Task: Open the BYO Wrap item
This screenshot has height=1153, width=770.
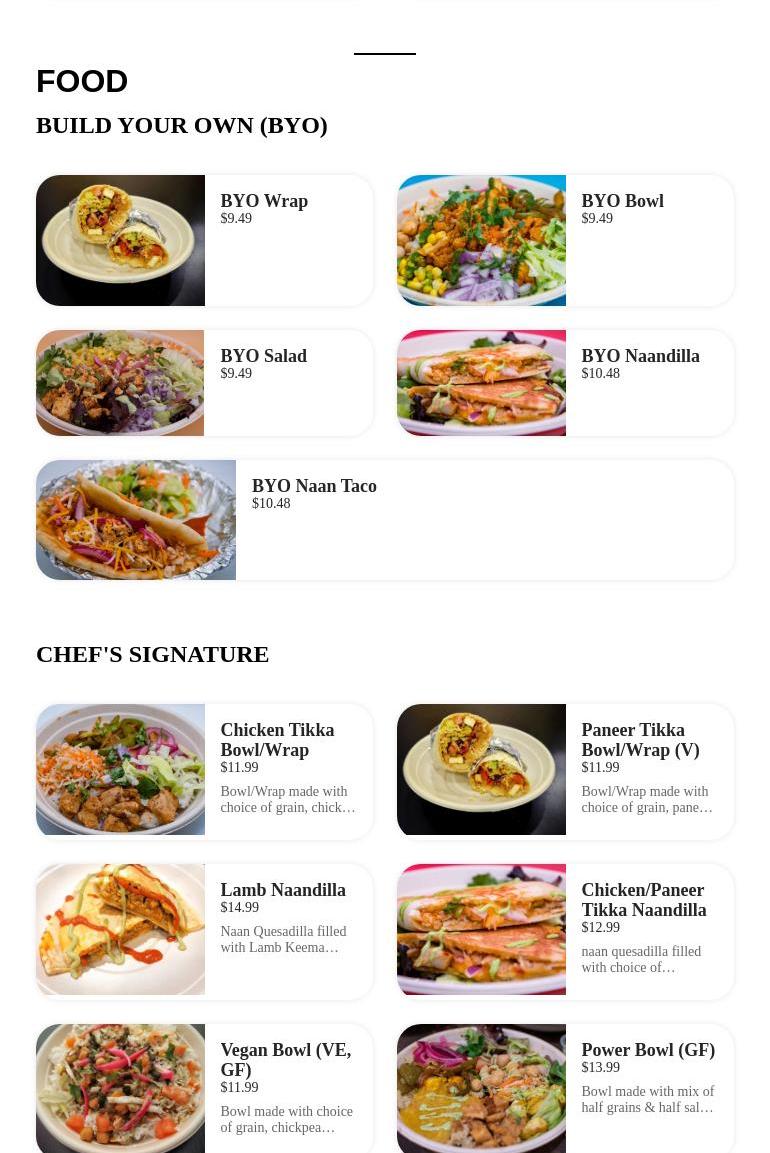Action: [x=204, y=241]
